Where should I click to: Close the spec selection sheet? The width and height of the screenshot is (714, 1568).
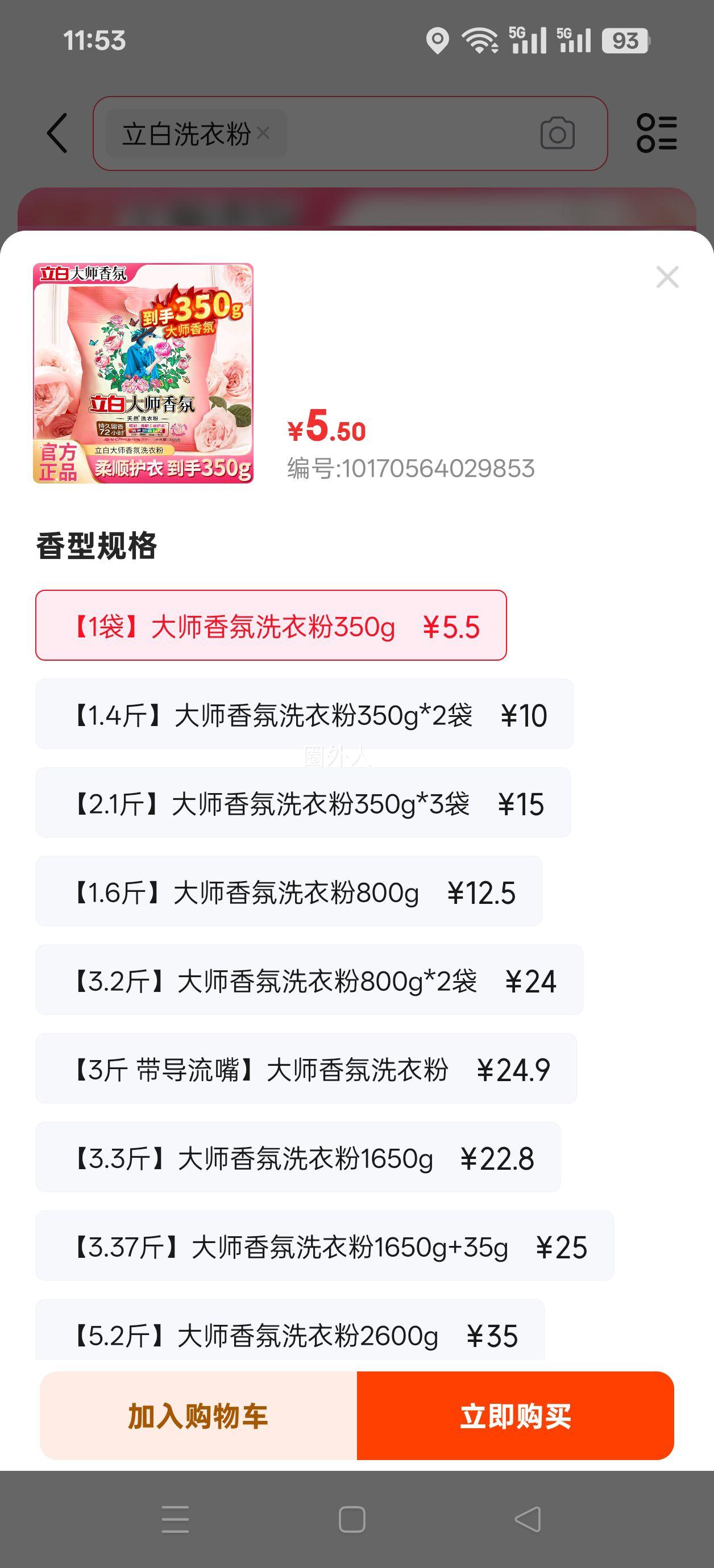[x=667, y=277]
